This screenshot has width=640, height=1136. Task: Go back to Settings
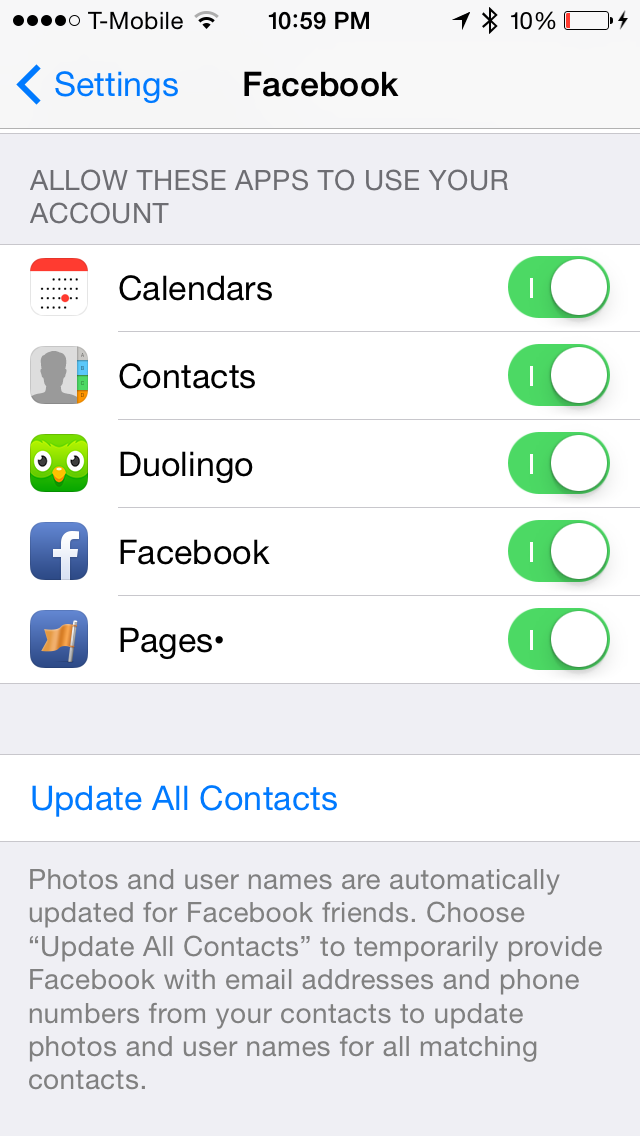[97, 85]
